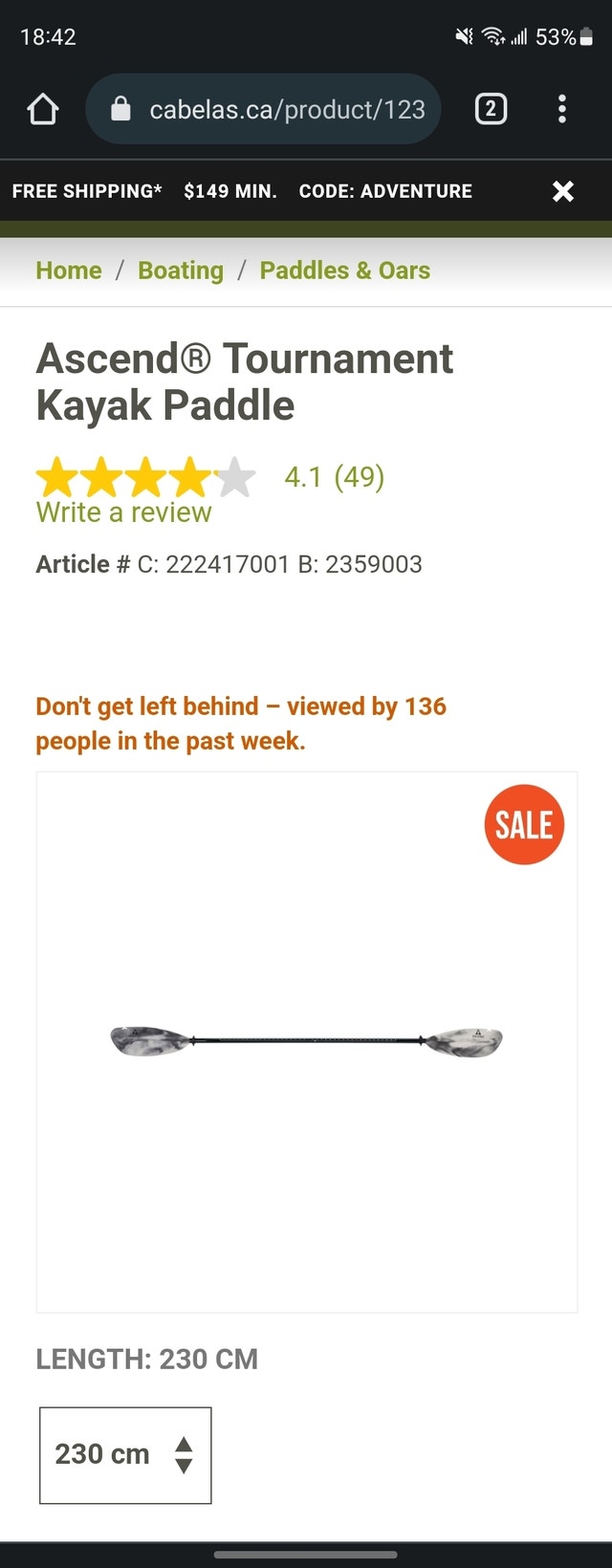Go to the Home breadcrumb

pyautogui.click(x=69, y=271)
